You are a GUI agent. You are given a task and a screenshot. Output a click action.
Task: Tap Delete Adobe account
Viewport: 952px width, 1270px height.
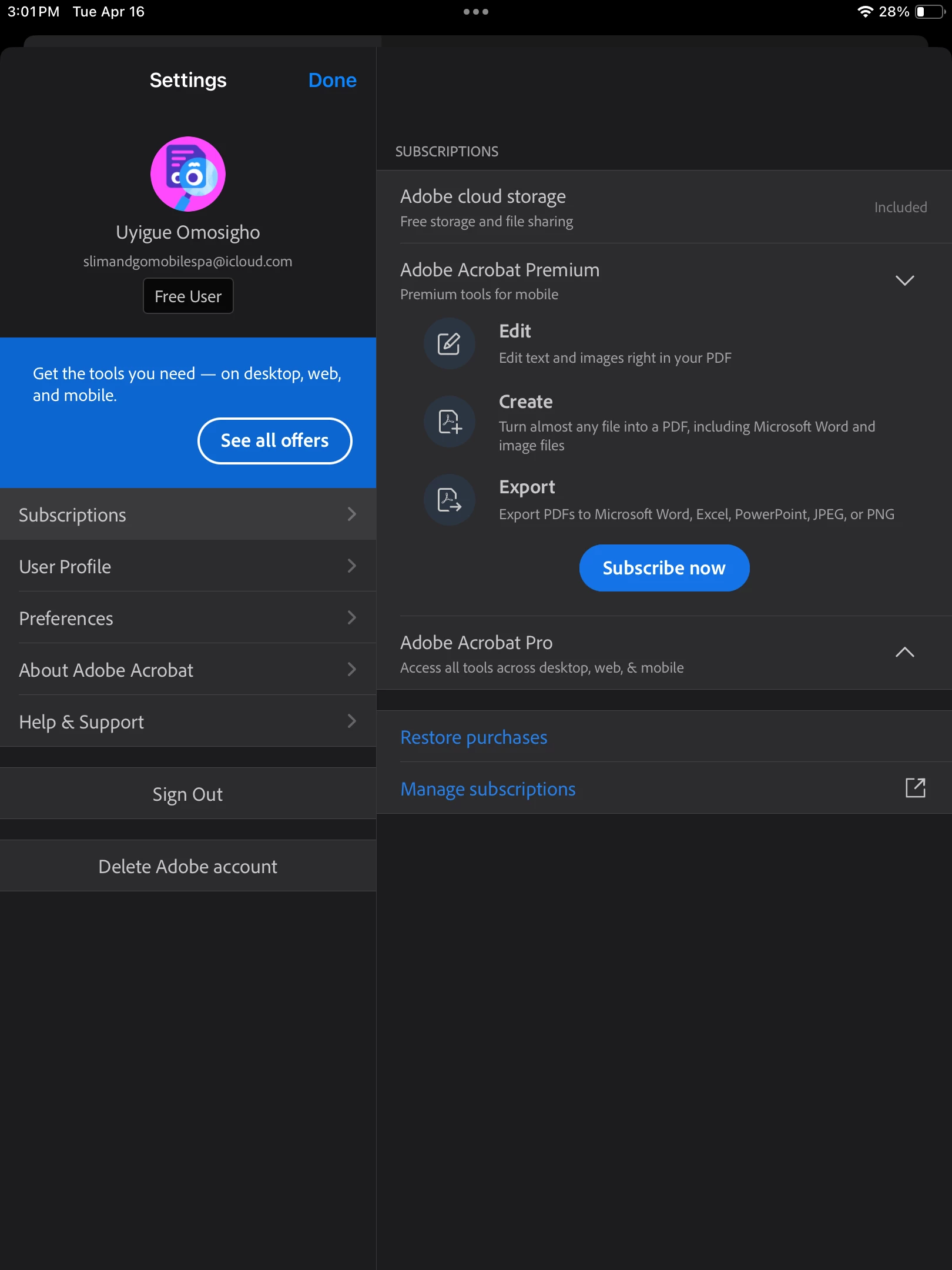click(x=188, y=866)
